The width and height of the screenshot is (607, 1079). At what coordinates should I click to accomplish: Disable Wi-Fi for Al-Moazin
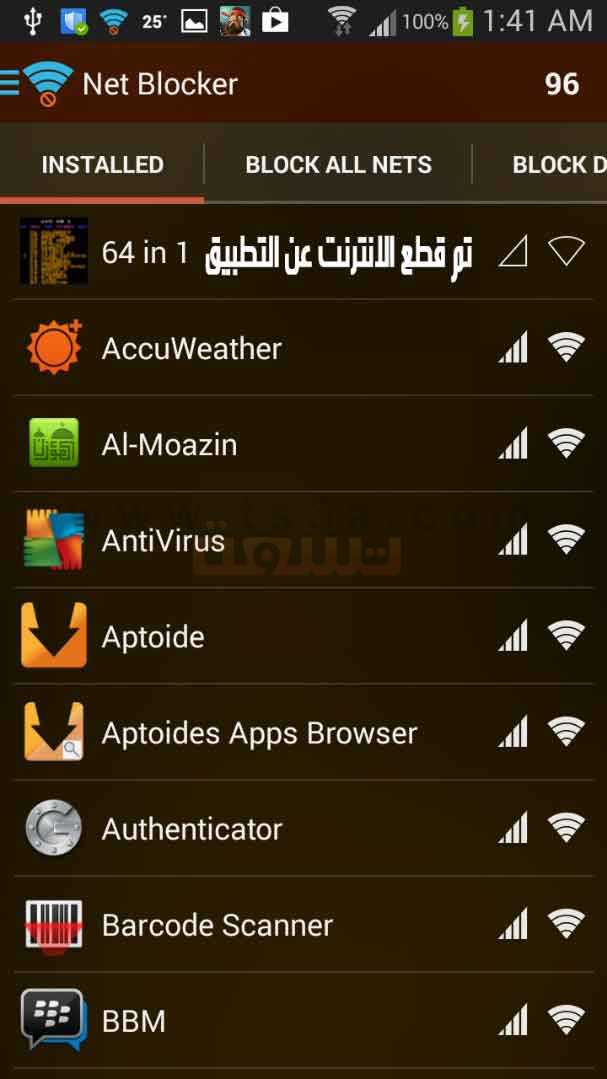point(566,442)
